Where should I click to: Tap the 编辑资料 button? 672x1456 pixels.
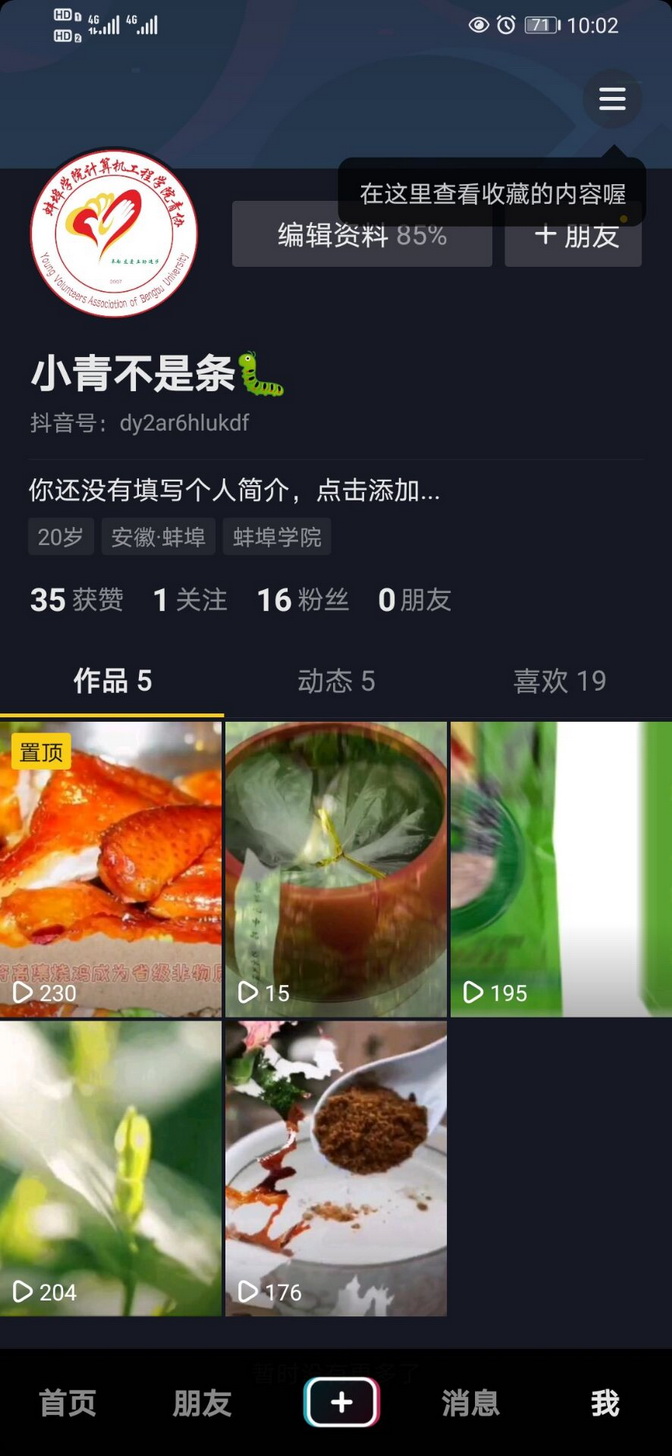point(361,236)
